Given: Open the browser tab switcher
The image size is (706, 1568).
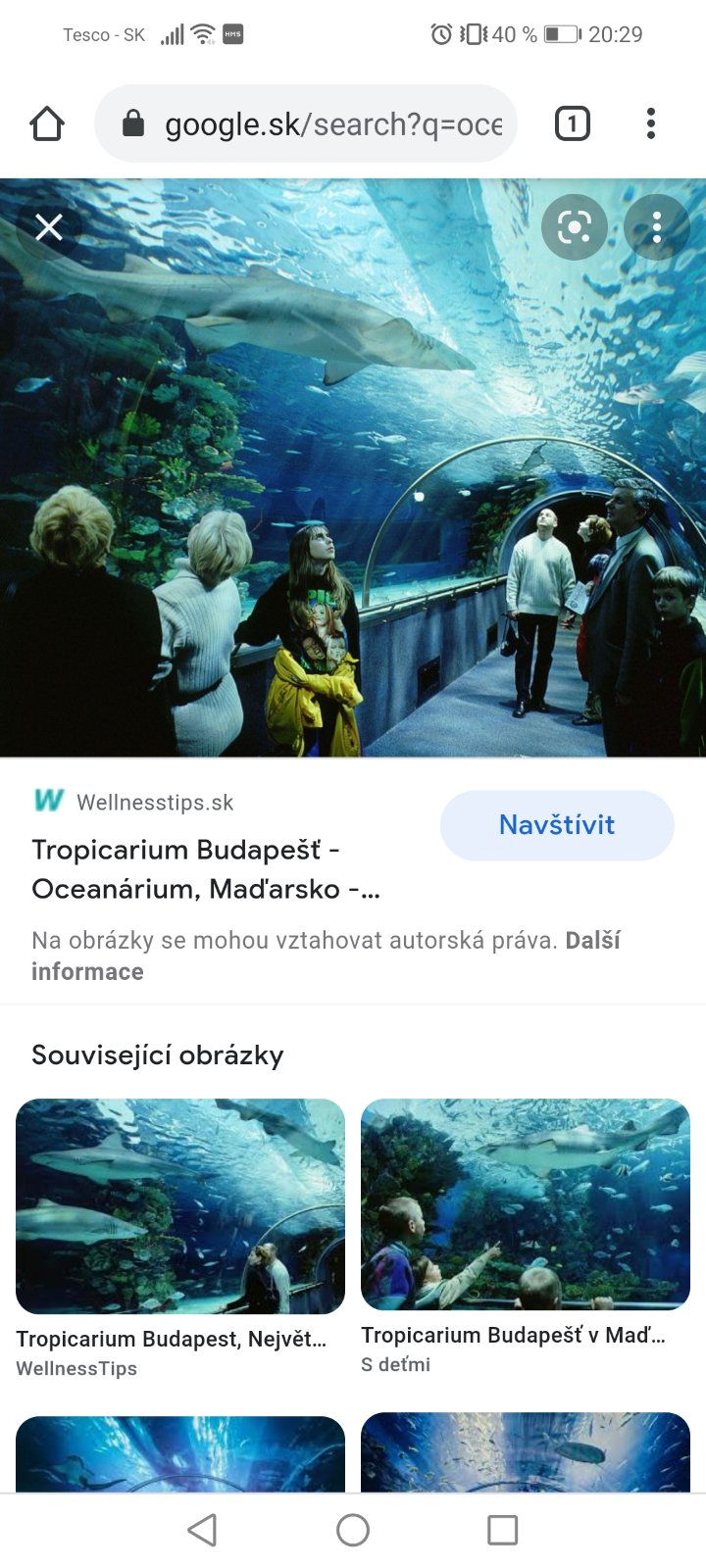Looking at the screenshot, I should coord(573,124).
